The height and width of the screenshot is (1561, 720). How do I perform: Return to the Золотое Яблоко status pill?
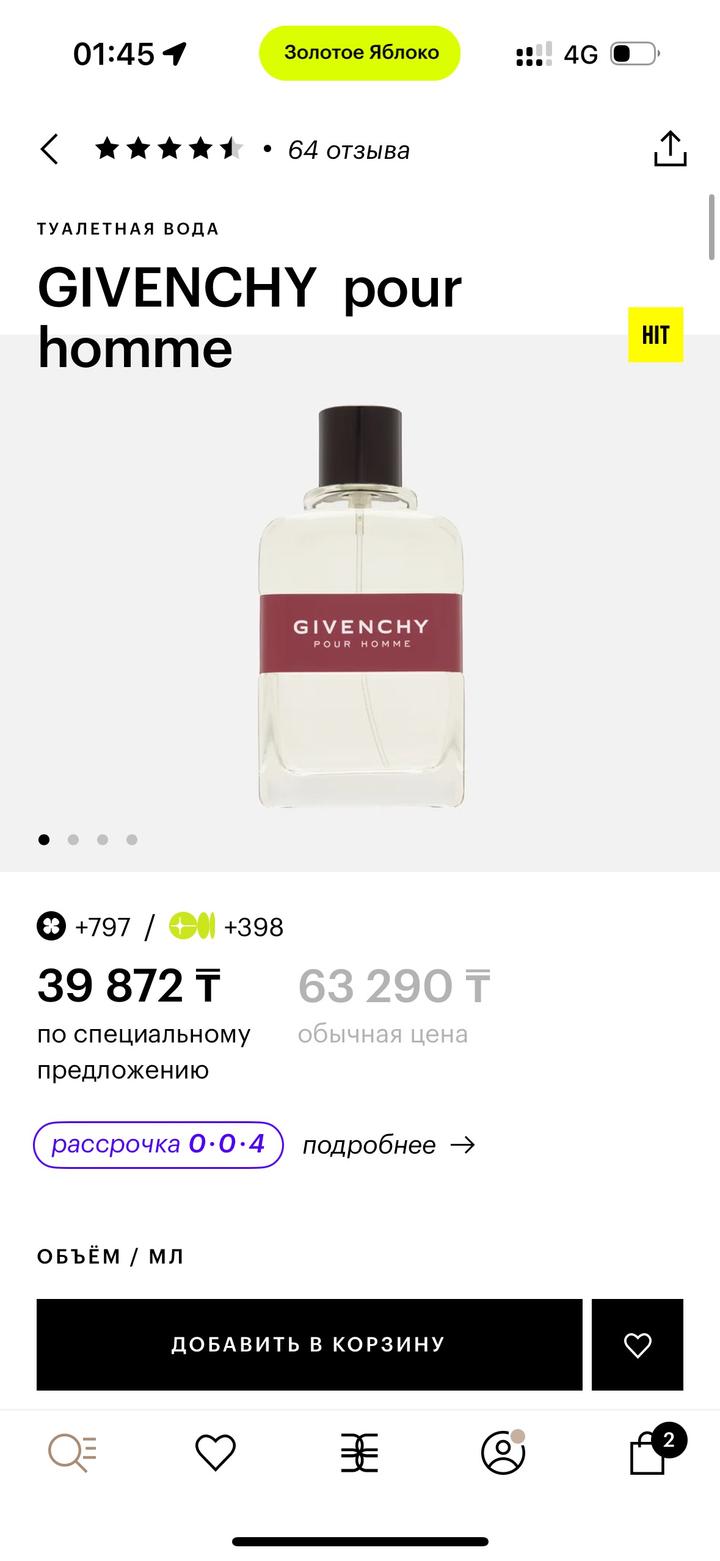360,53
